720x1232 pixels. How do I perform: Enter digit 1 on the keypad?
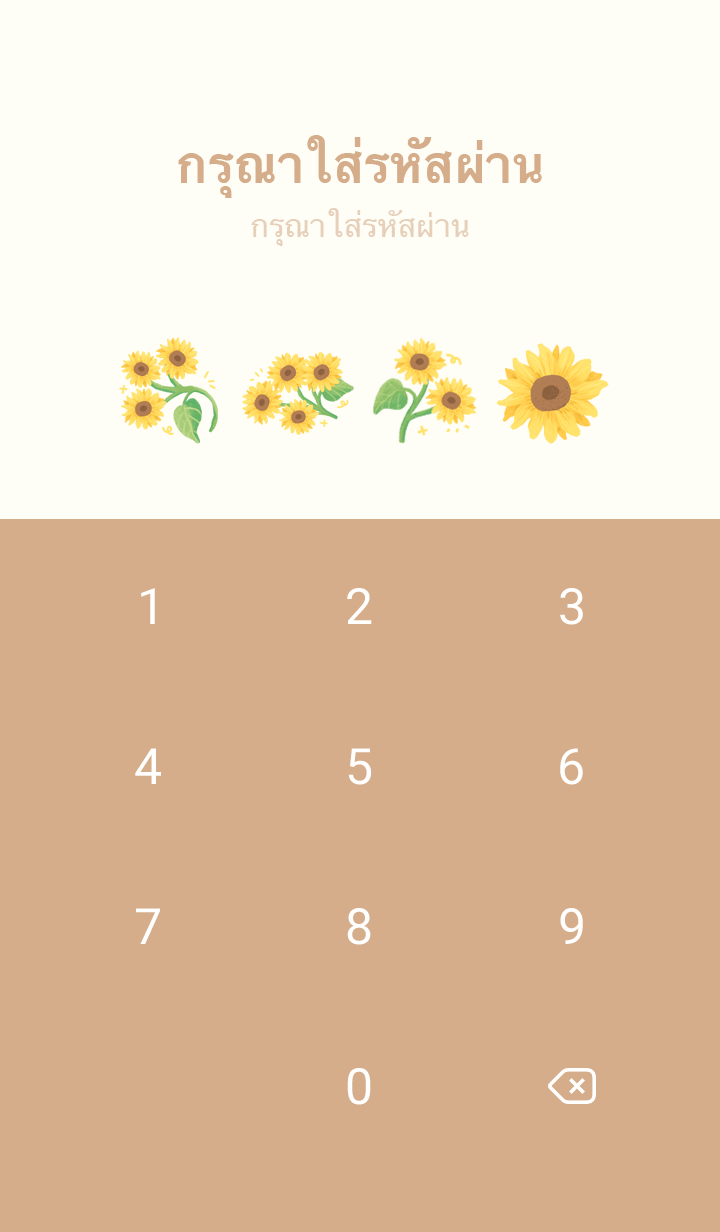pyautogui.click(x=149, y=607)
